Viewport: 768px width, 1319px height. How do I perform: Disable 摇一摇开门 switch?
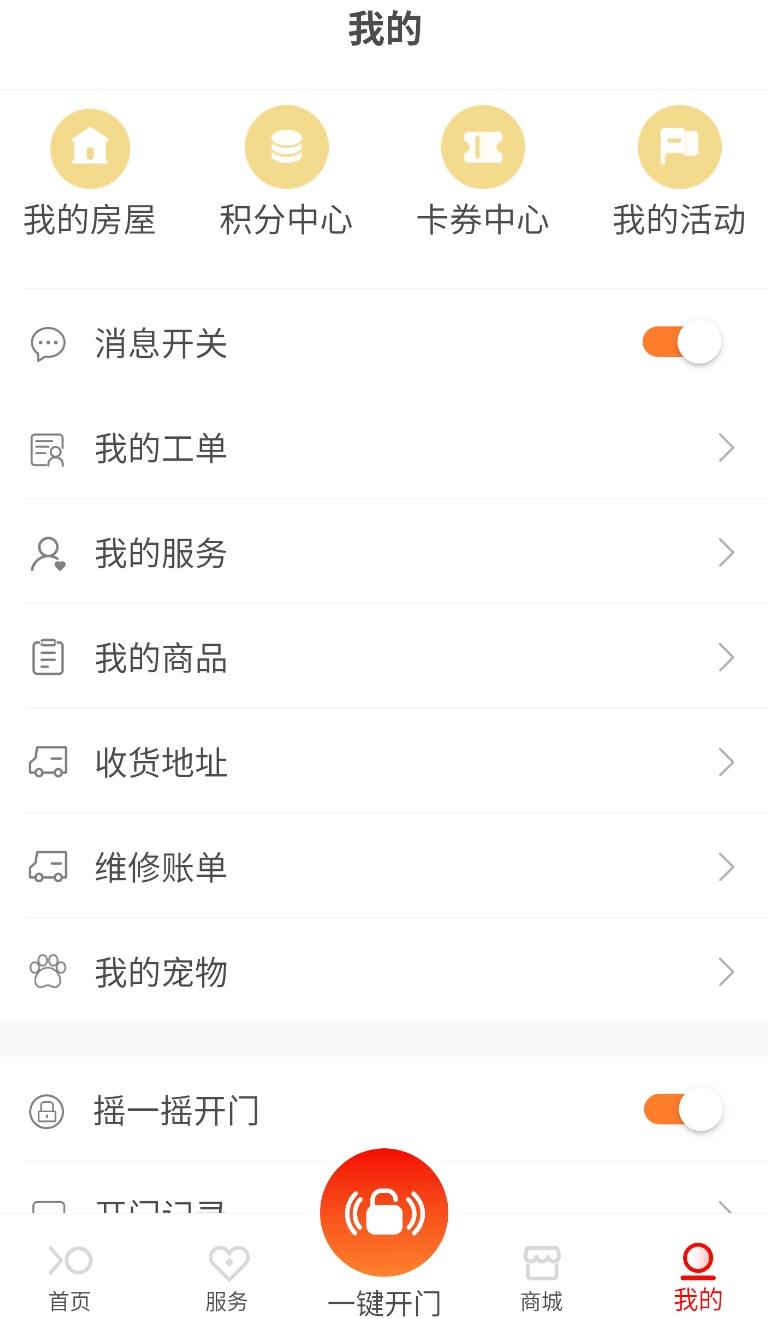[683, 1109]
